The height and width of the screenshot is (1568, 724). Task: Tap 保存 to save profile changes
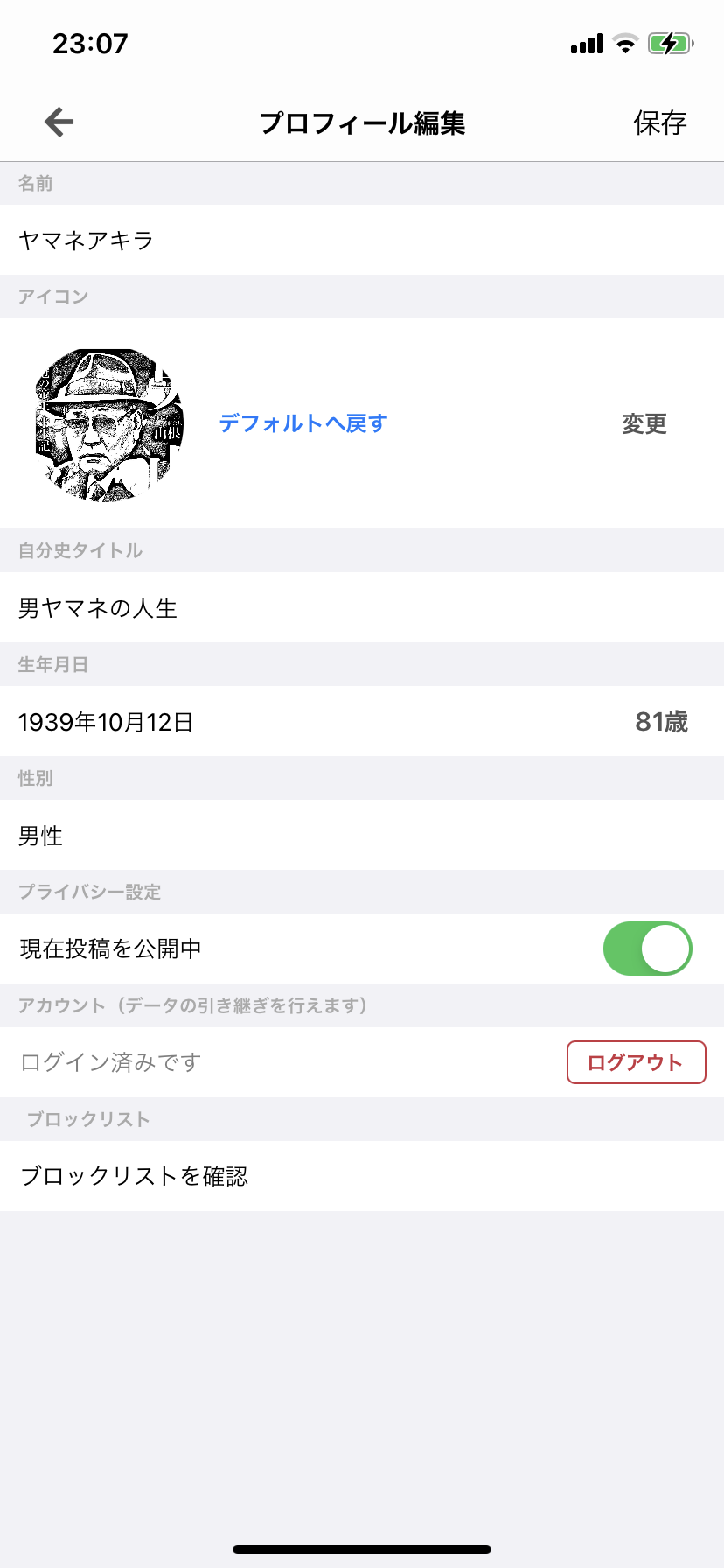pyautogui.click(x=660, y=122)
